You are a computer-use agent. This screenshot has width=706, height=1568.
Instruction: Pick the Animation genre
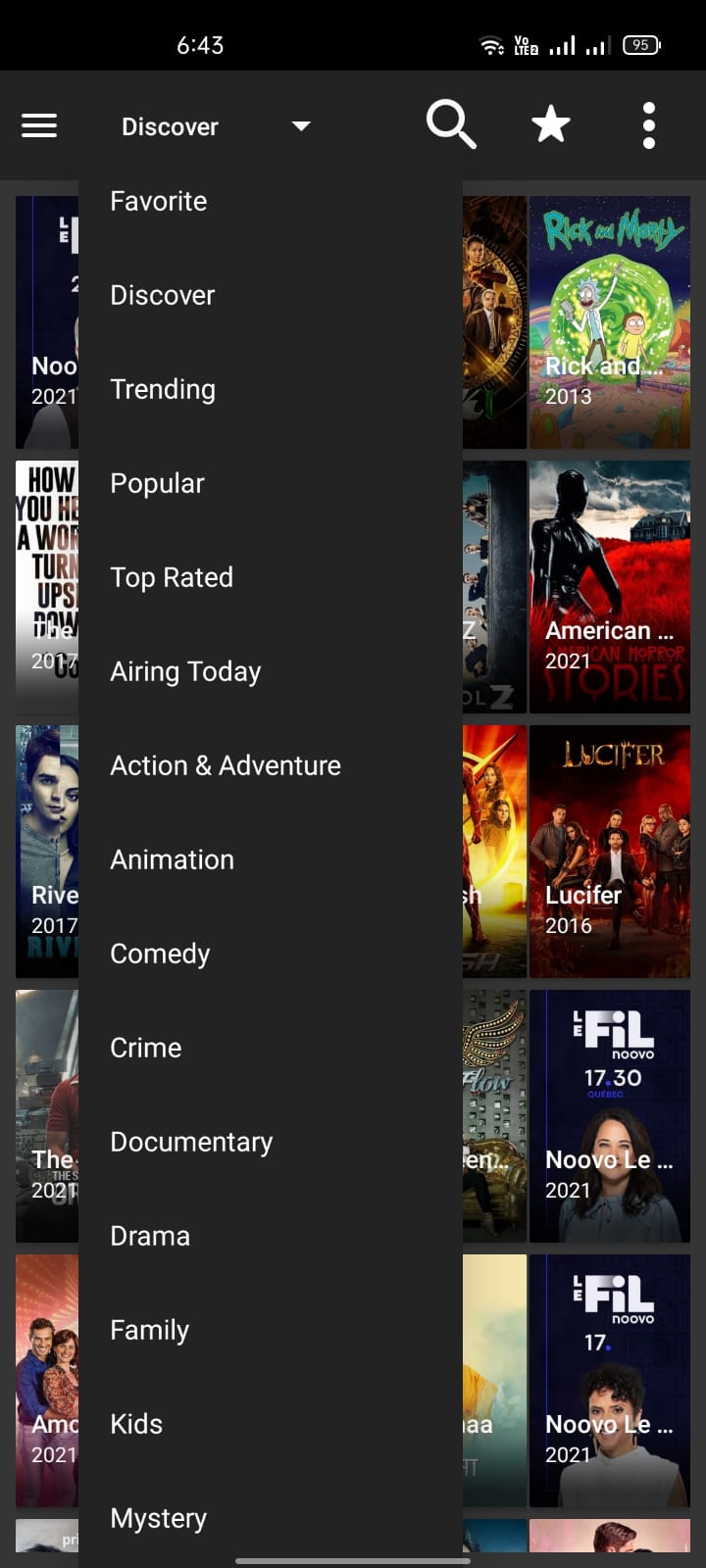(x=172, y=859)
